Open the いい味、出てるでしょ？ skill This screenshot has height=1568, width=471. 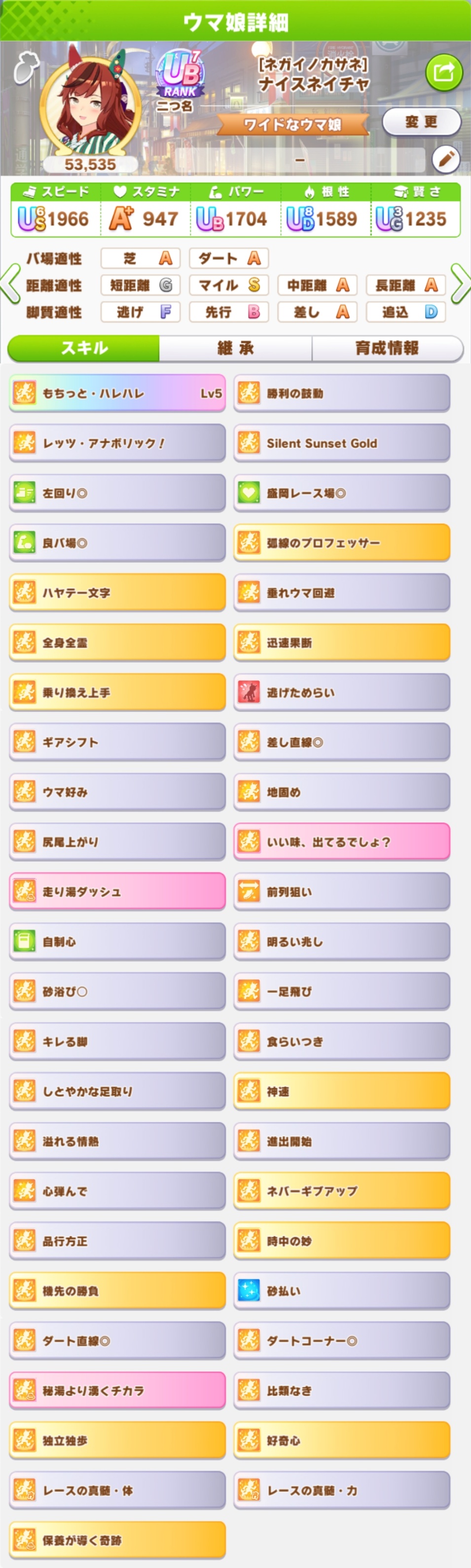click(341, 842)
